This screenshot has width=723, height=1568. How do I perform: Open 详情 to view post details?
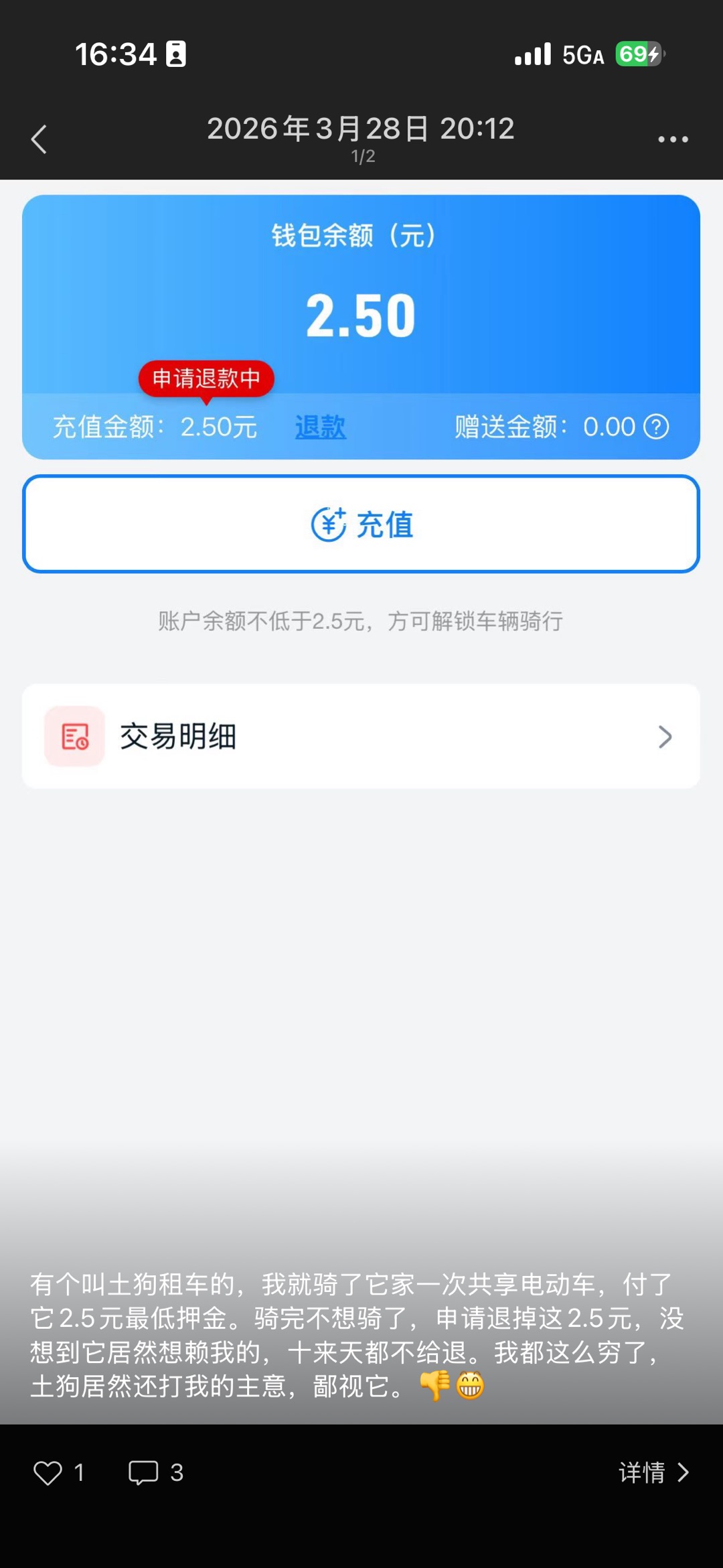click(653, 1472)
